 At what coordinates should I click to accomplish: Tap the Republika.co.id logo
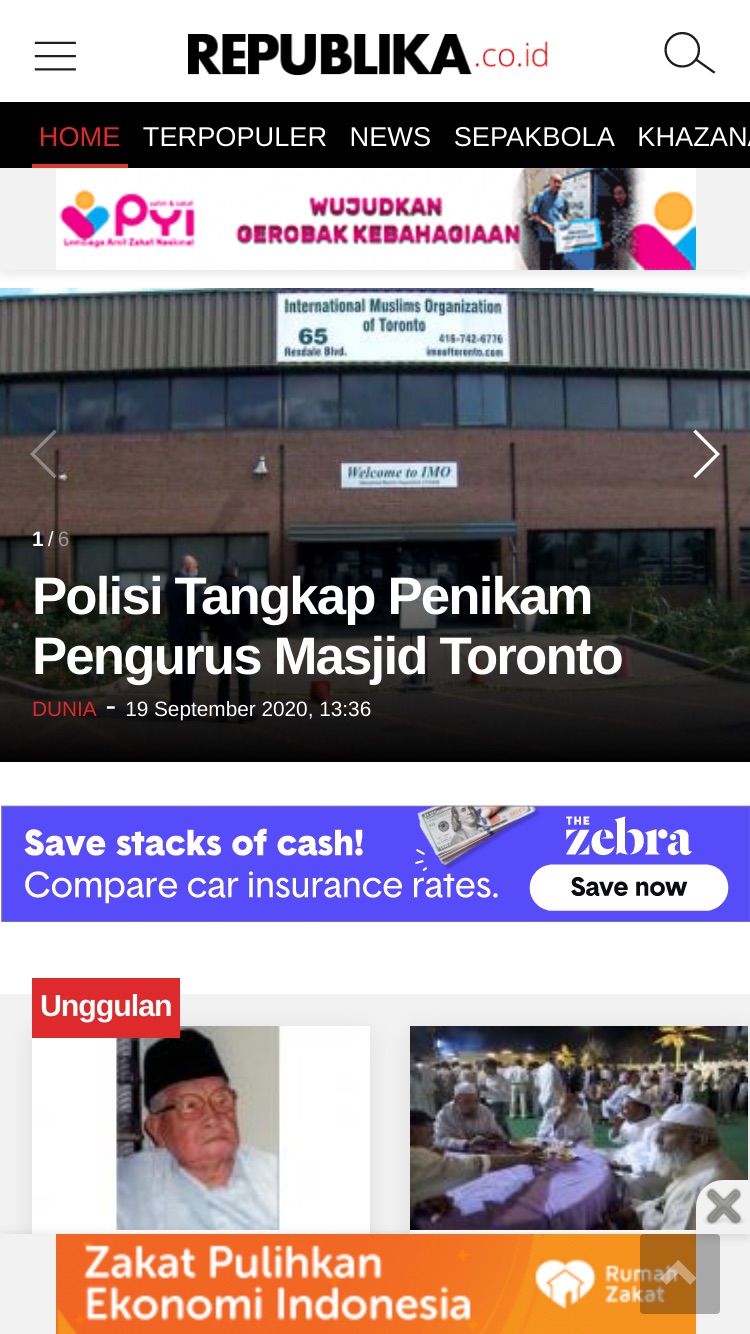click(369, 54)
